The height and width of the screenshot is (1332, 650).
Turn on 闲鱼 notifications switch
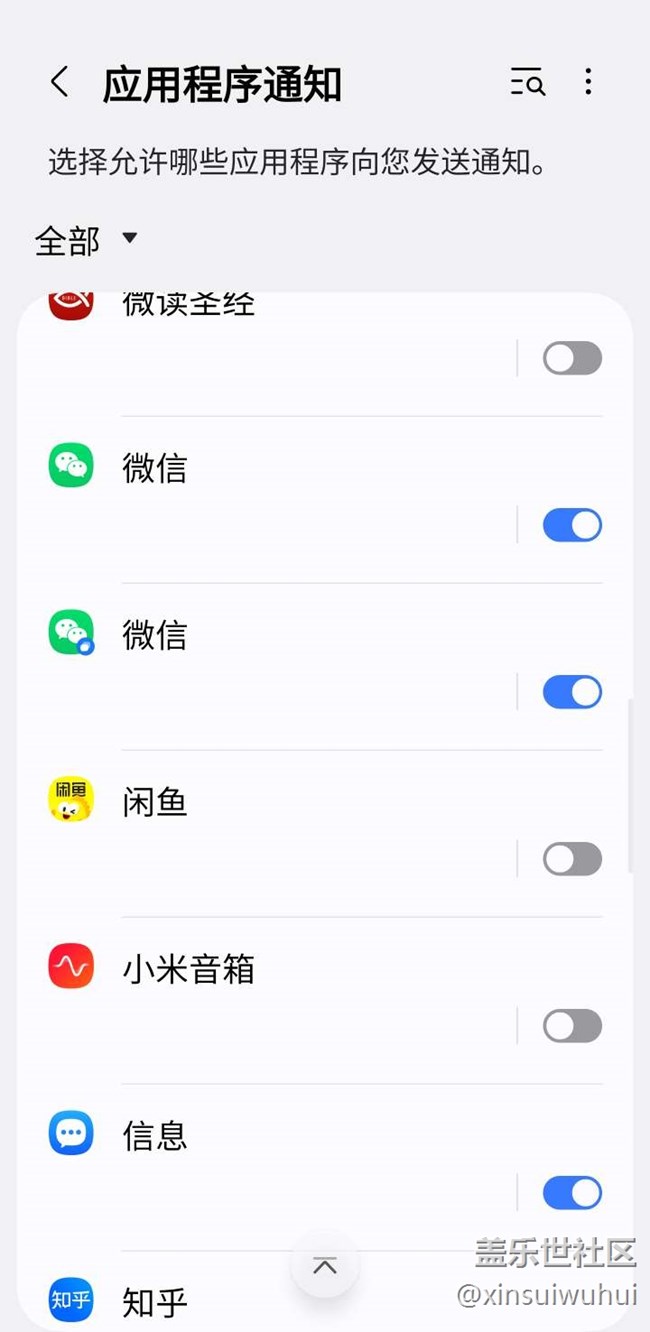coord(572,859)
